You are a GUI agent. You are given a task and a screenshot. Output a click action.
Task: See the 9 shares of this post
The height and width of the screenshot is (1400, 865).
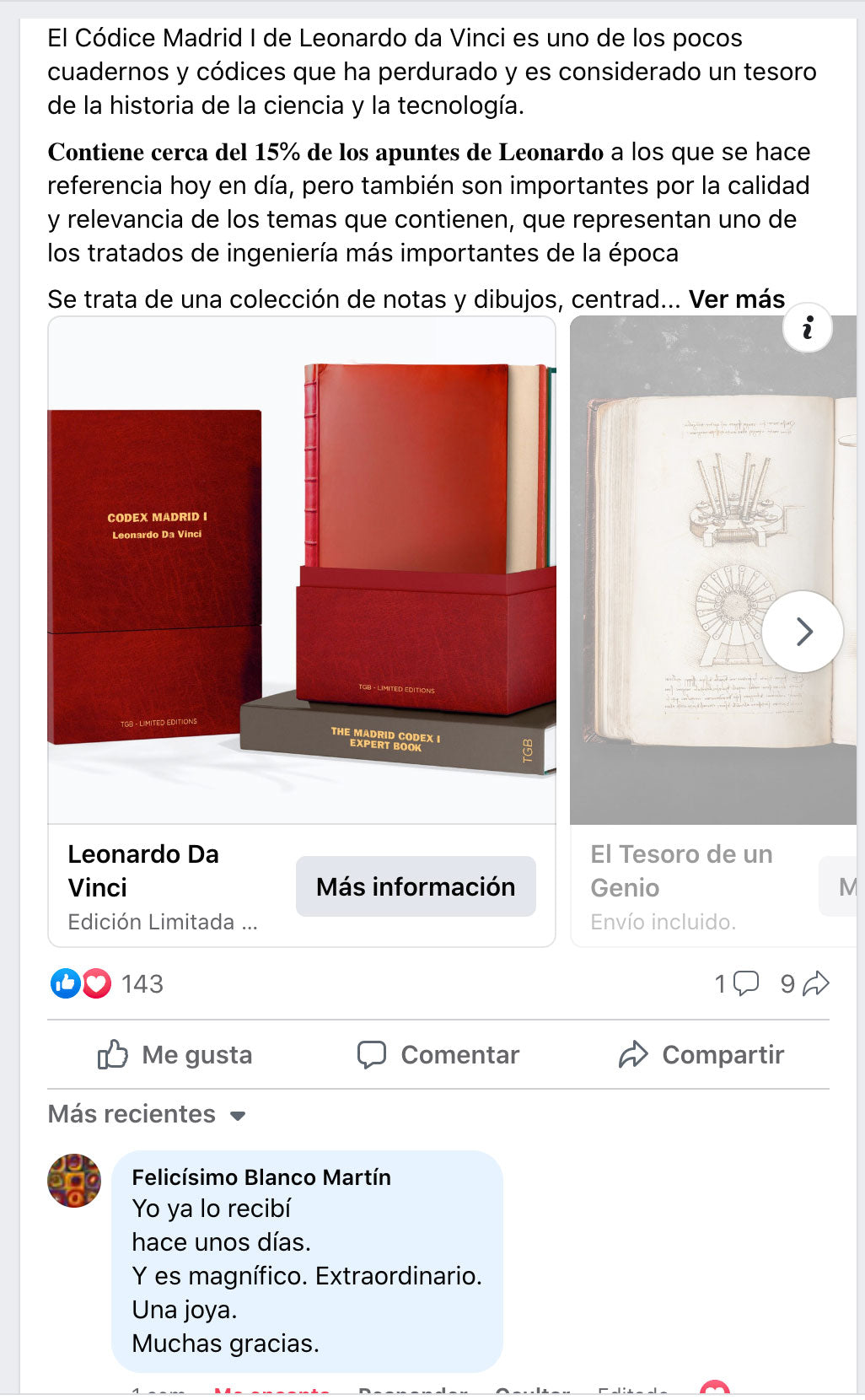[x=804, y=983]
